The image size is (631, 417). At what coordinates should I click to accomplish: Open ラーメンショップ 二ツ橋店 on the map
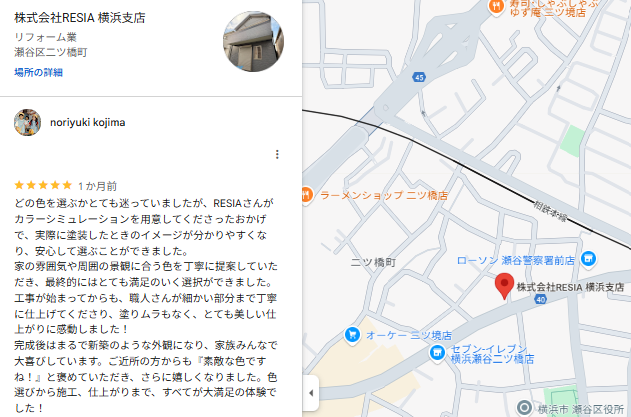pos(310,193)
